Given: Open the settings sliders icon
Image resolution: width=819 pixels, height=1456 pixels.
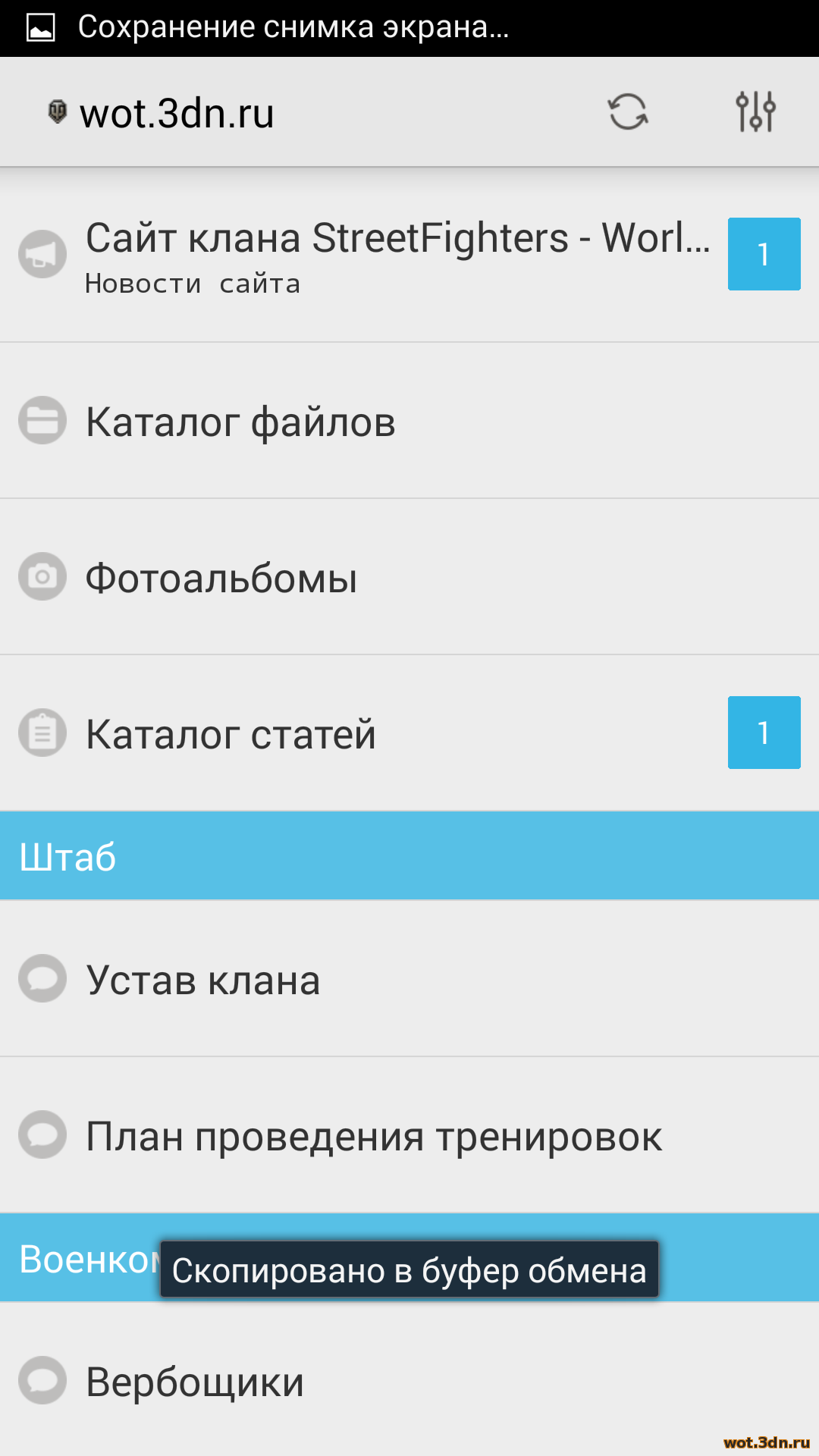Looking at the screenshot, I should (x=755, y=112).
